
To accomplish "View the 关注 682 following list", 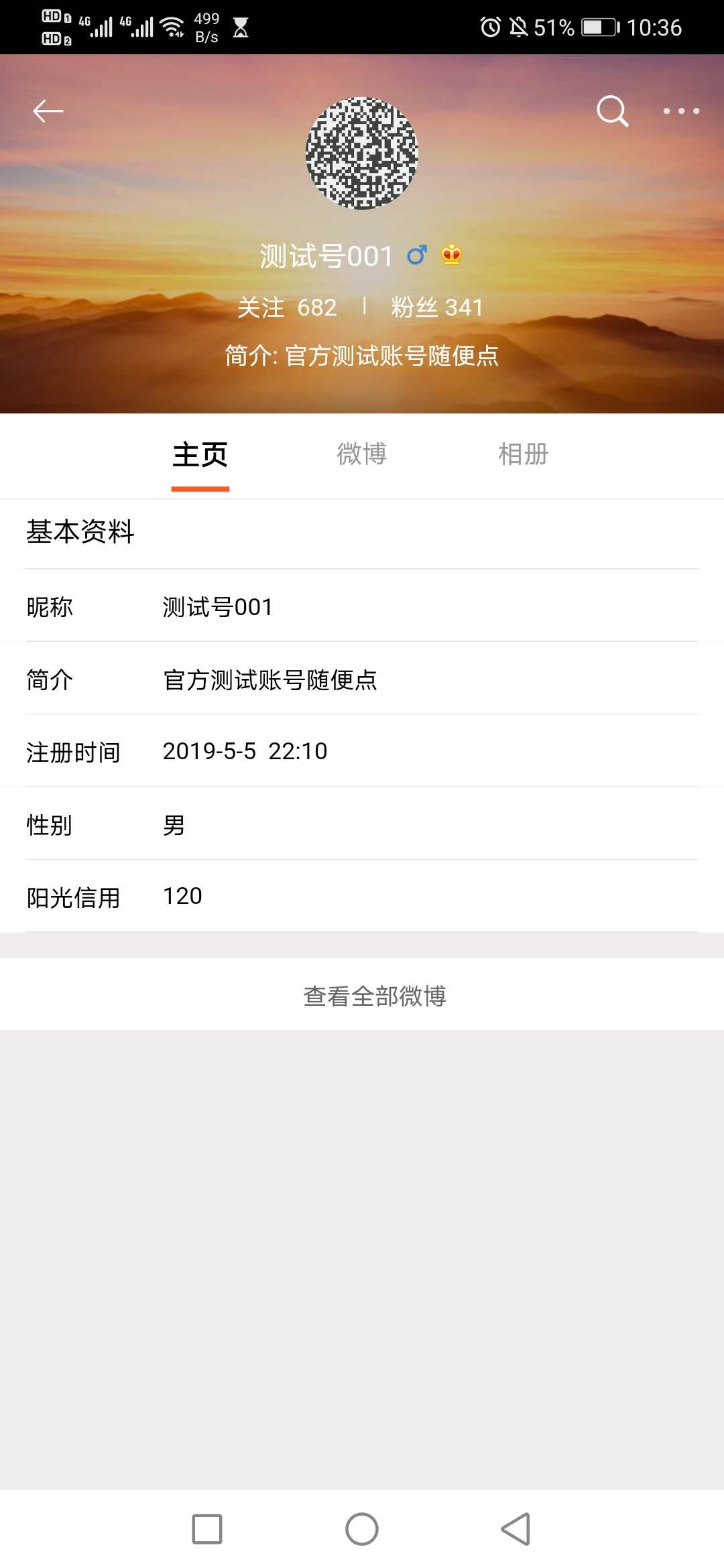I will point(288,308).
